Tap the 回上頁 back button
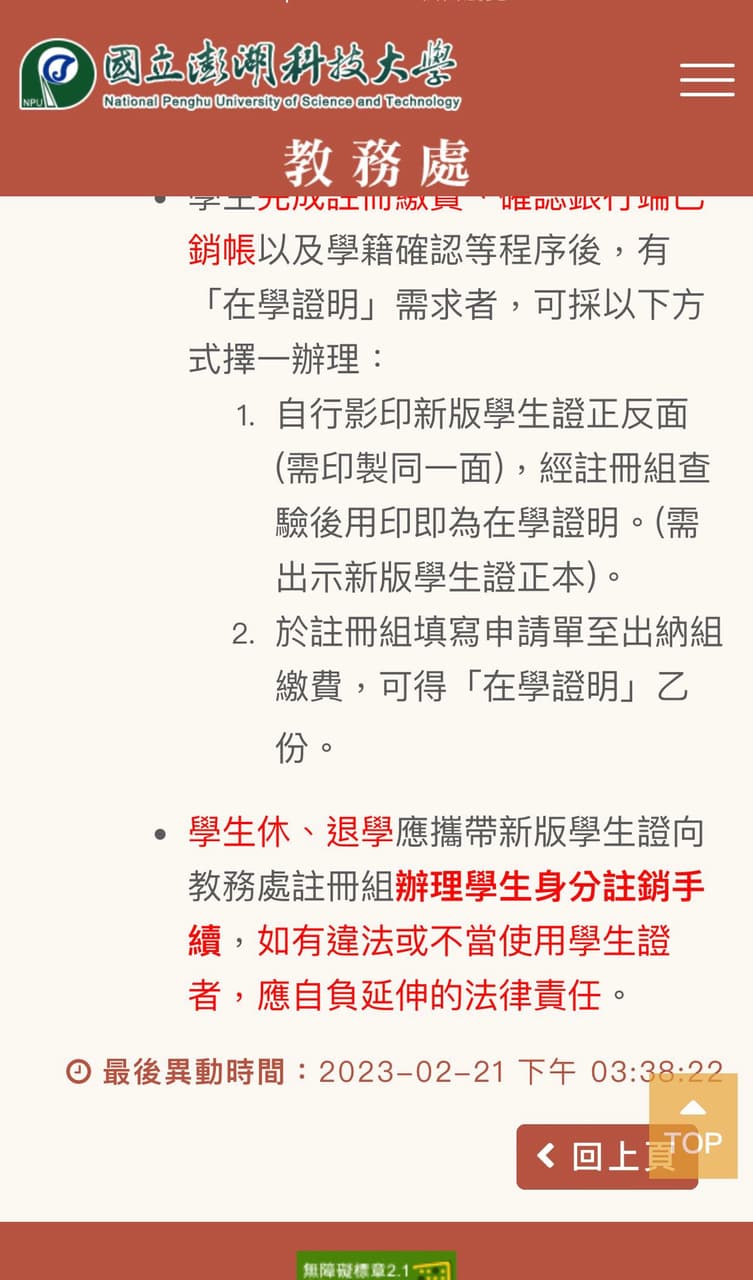This screenshot has width=753, height=1280. 607,1157
